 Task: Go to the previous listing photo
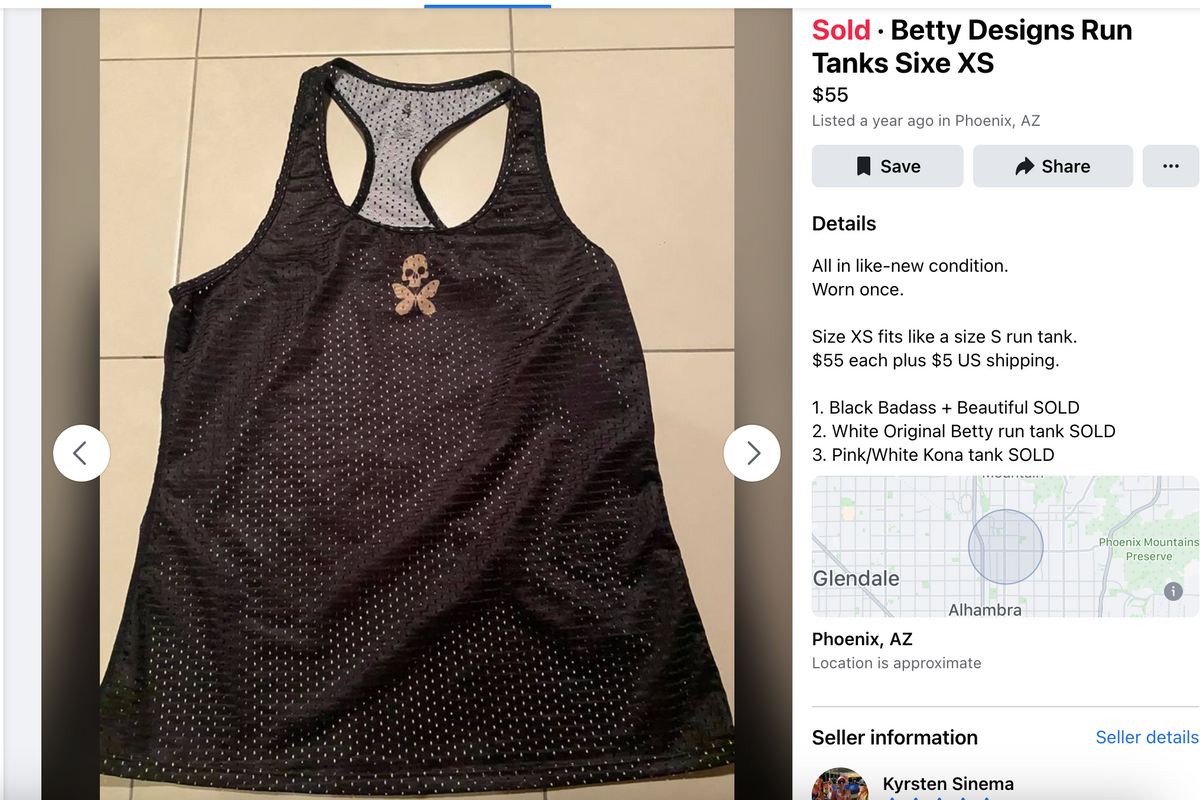point(81,453)
